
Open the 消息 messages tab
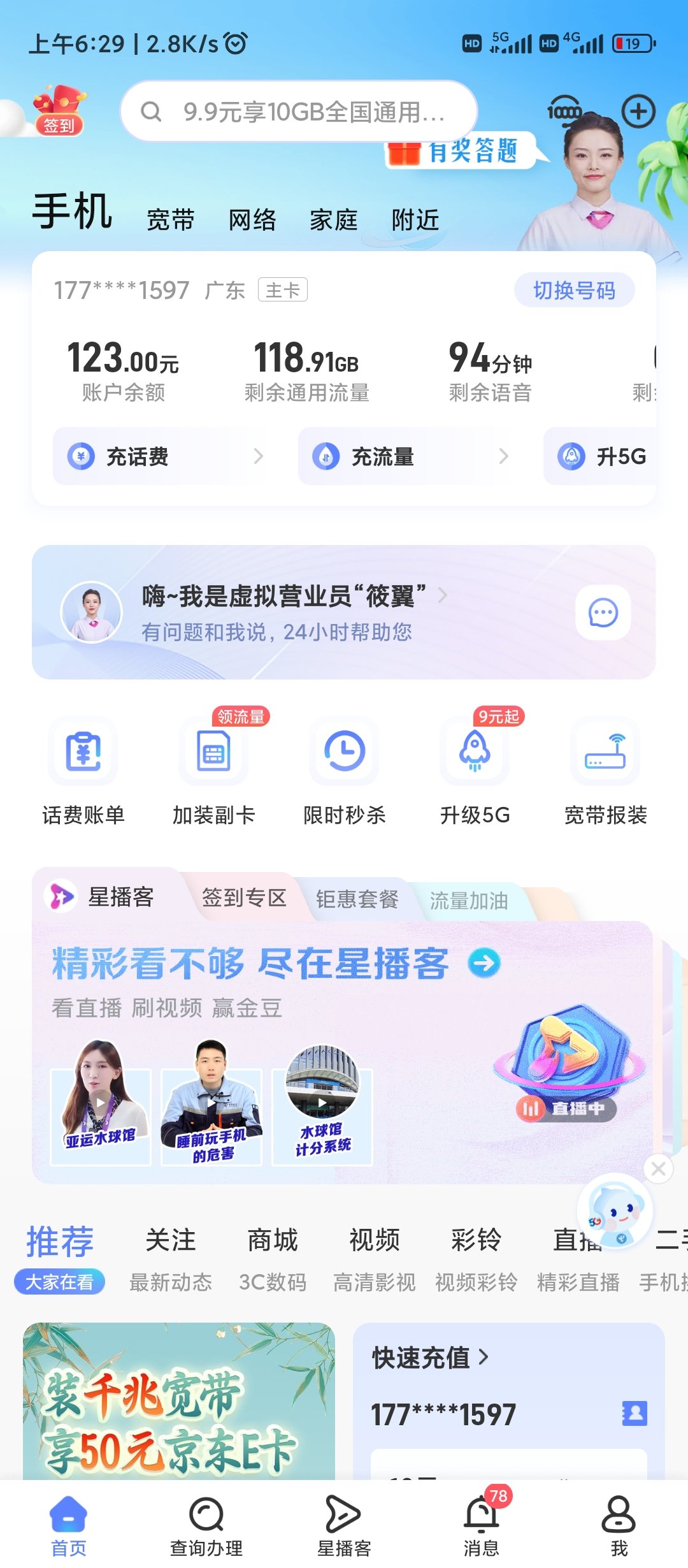point(482,1525)
